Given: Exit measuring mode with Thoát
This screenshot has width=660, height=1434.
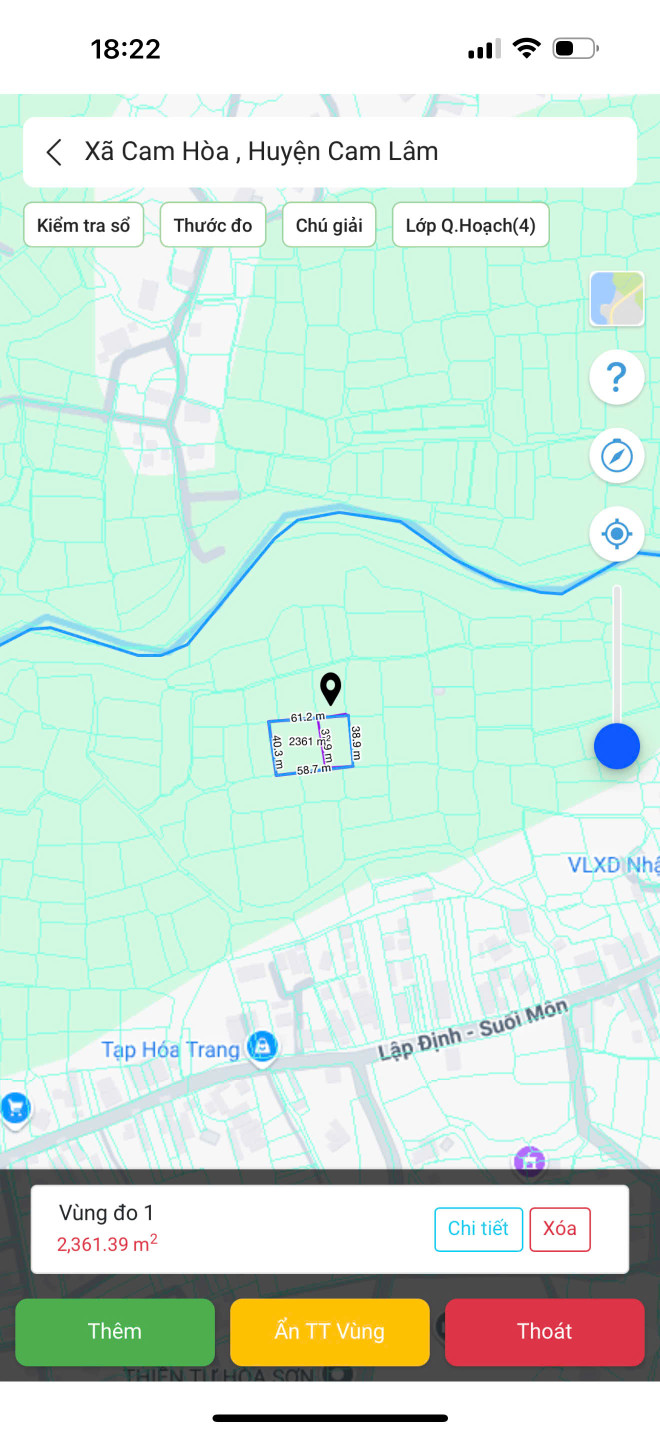Looking at the screenshot, I should pyautogui.click(x=544, y=1331).
